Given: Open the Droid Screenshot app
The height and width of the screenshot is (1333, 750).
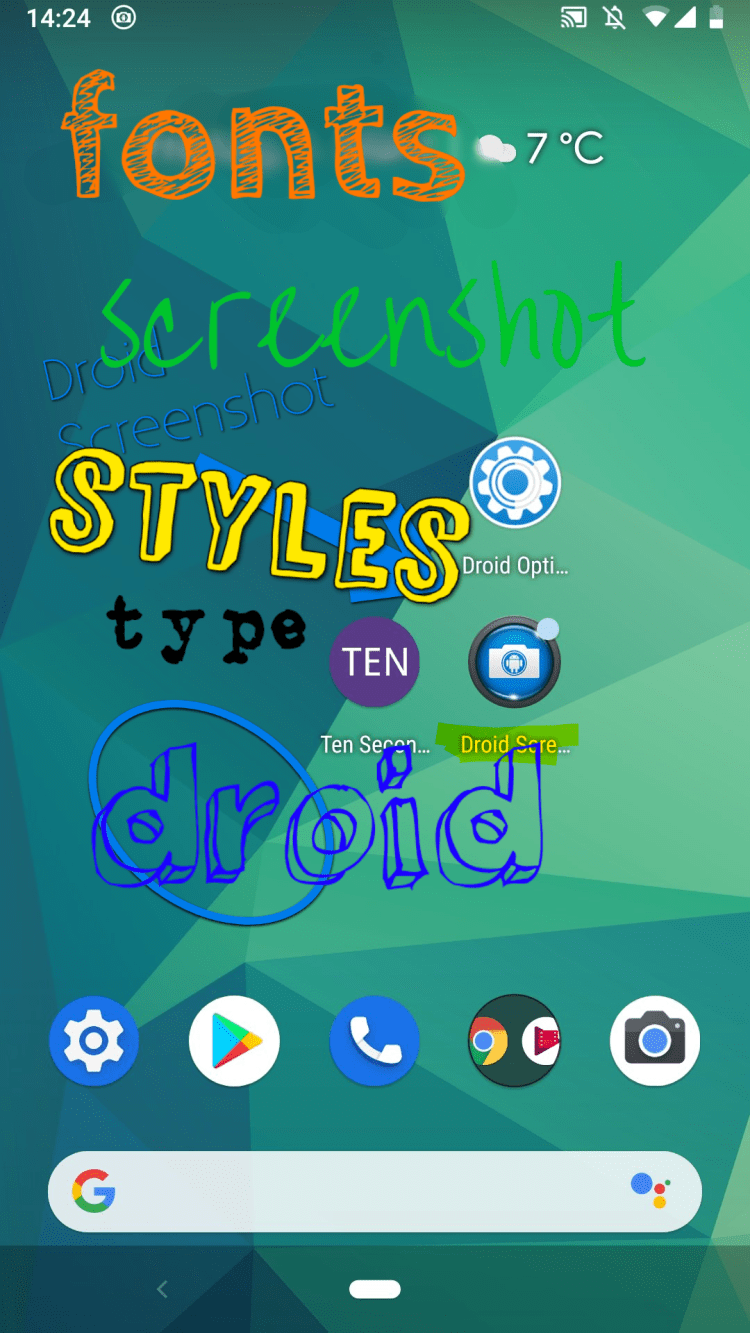Looking at the screenshot, I should click(515, 662).
